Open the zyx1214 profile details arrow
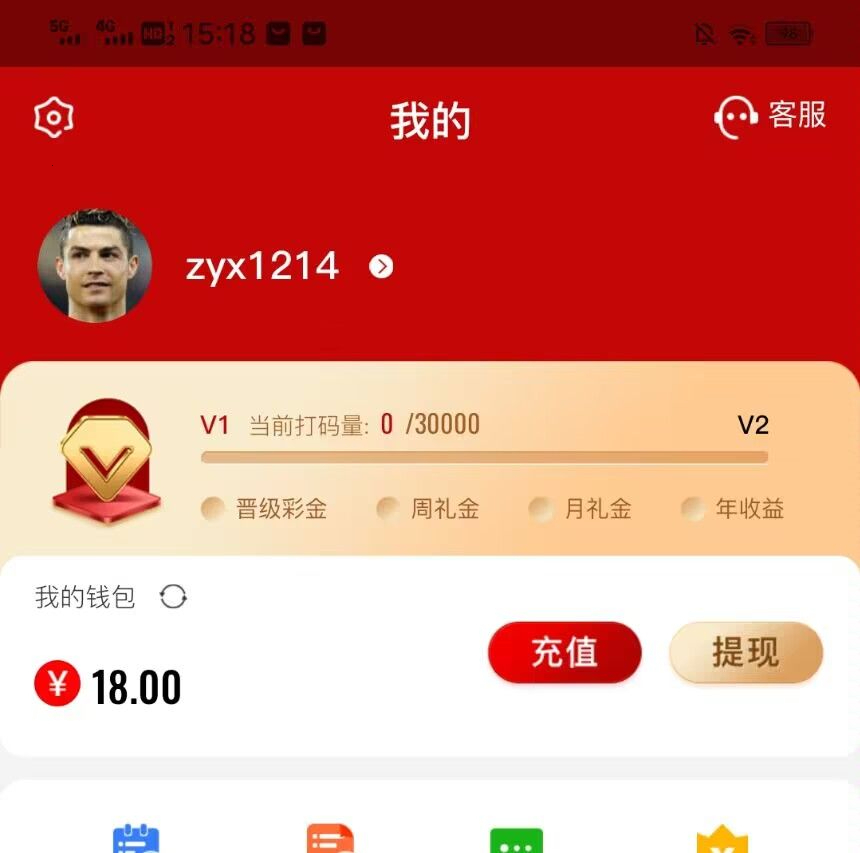The image size is (860, 853). [381, 266]
